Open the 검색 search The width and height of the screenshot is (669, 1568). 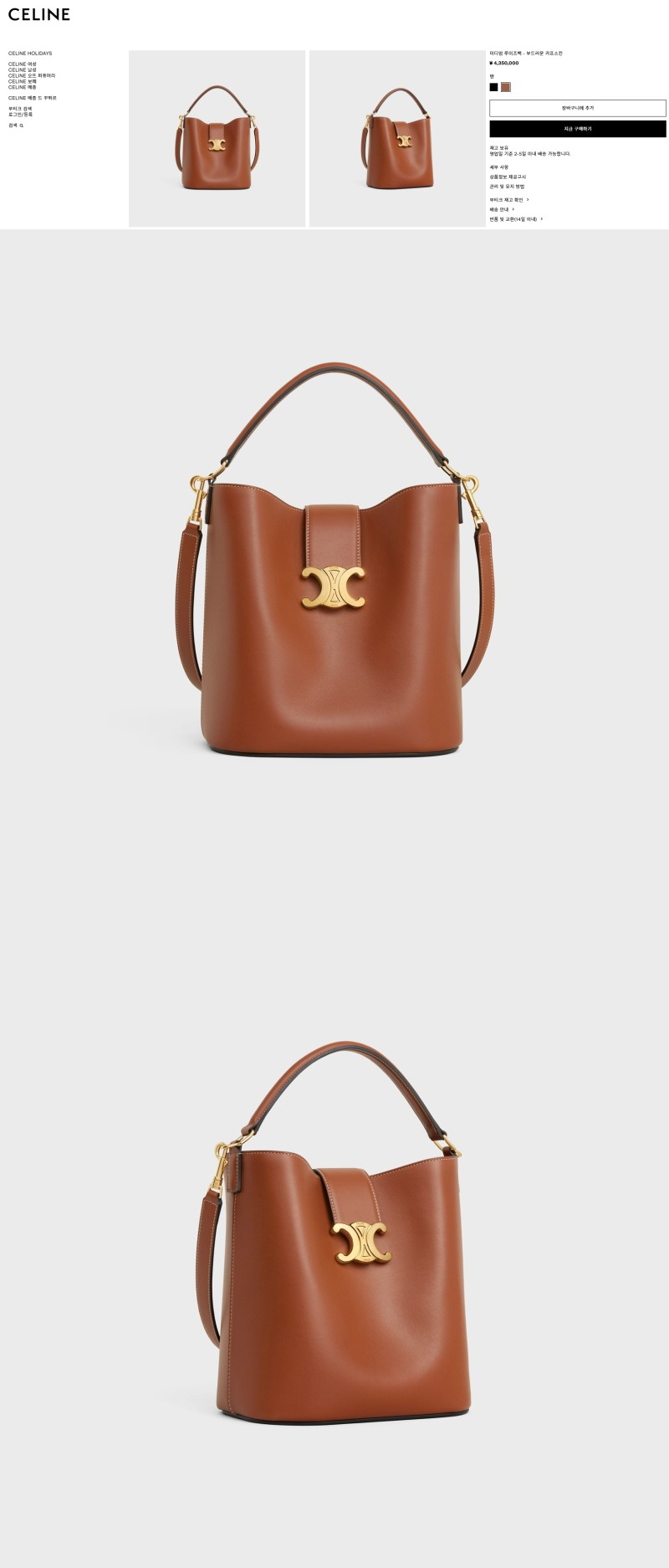tap(16, 126)
